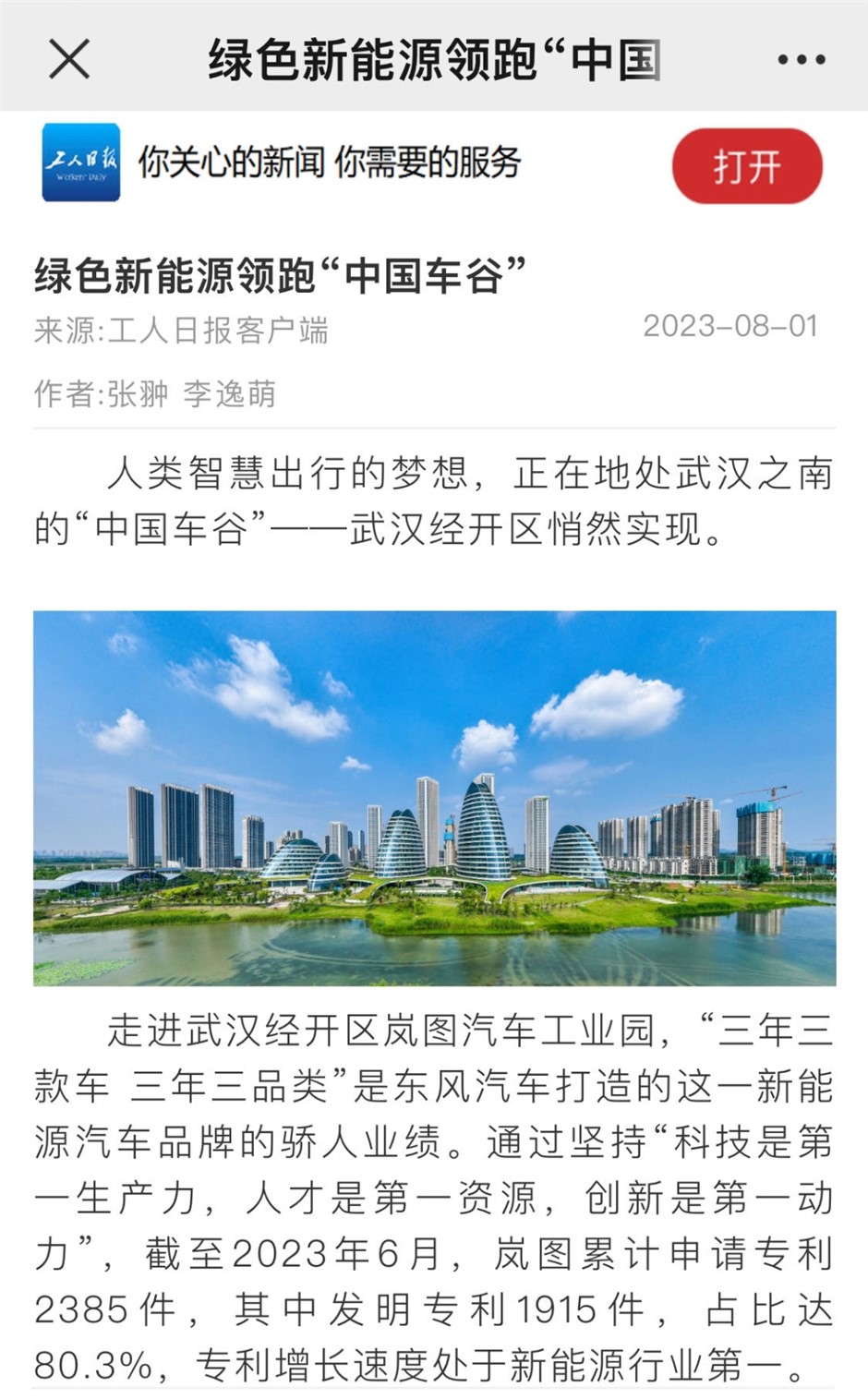Tap the top app banner area
Screen dimensions: 868x1399
point(434,166)
